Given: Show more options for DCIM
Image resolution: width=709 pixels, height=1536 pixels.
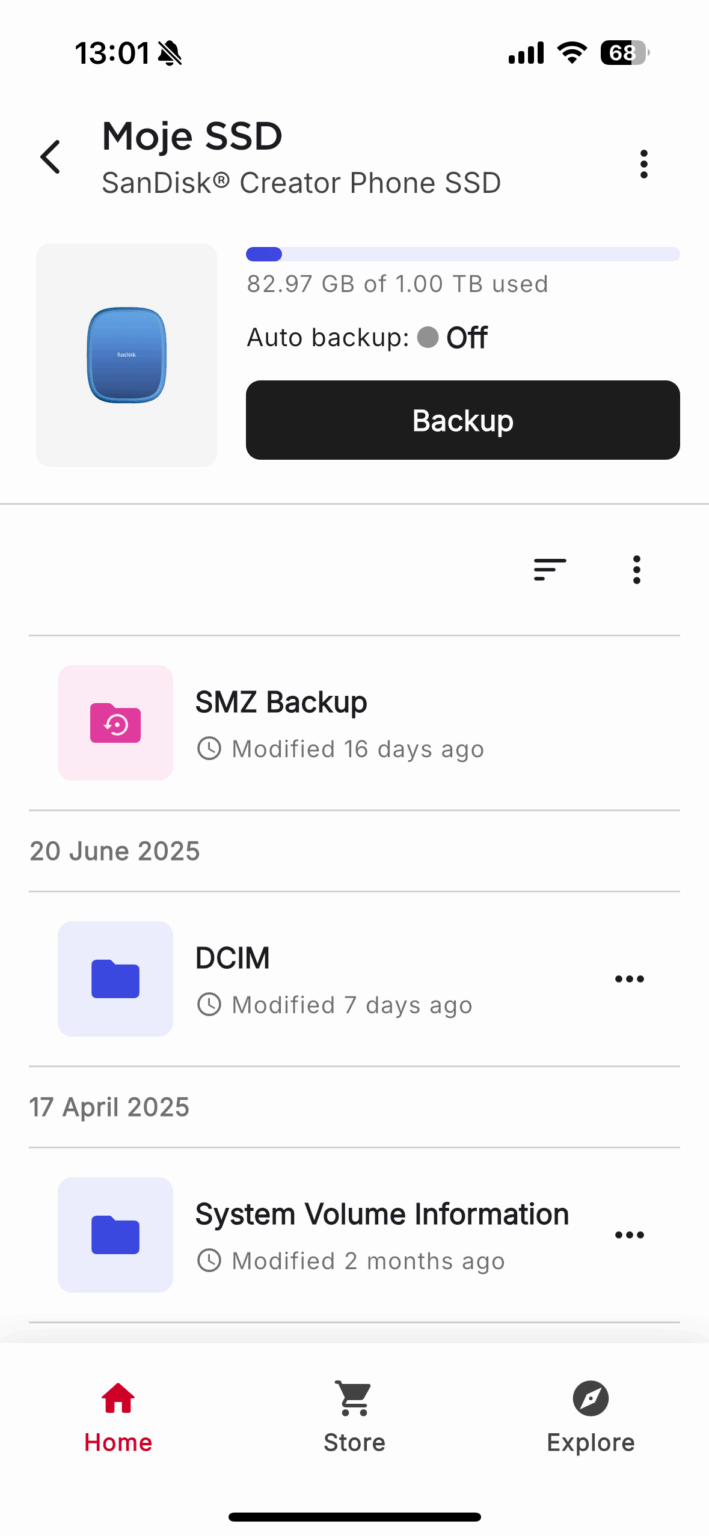Looking at the screenshot, I should (x=629, y=979).
